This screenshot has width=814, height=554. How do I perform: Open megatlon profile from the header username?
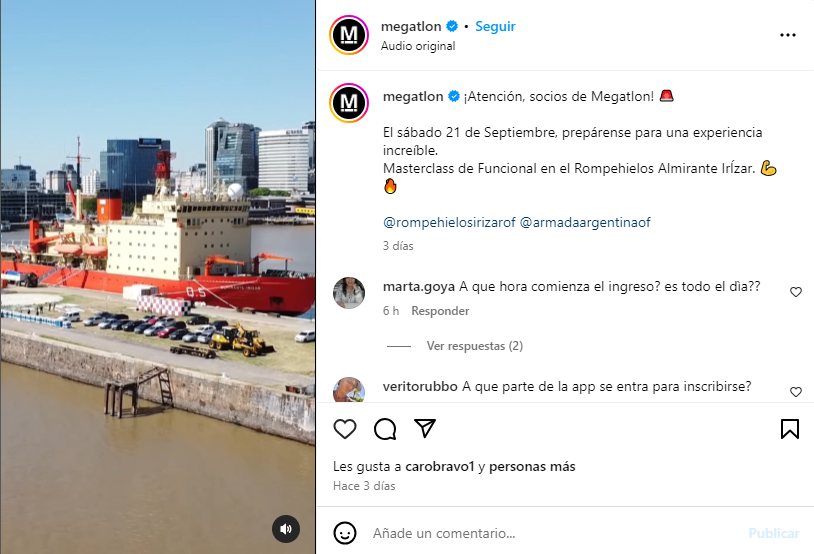tap(412, 27)
